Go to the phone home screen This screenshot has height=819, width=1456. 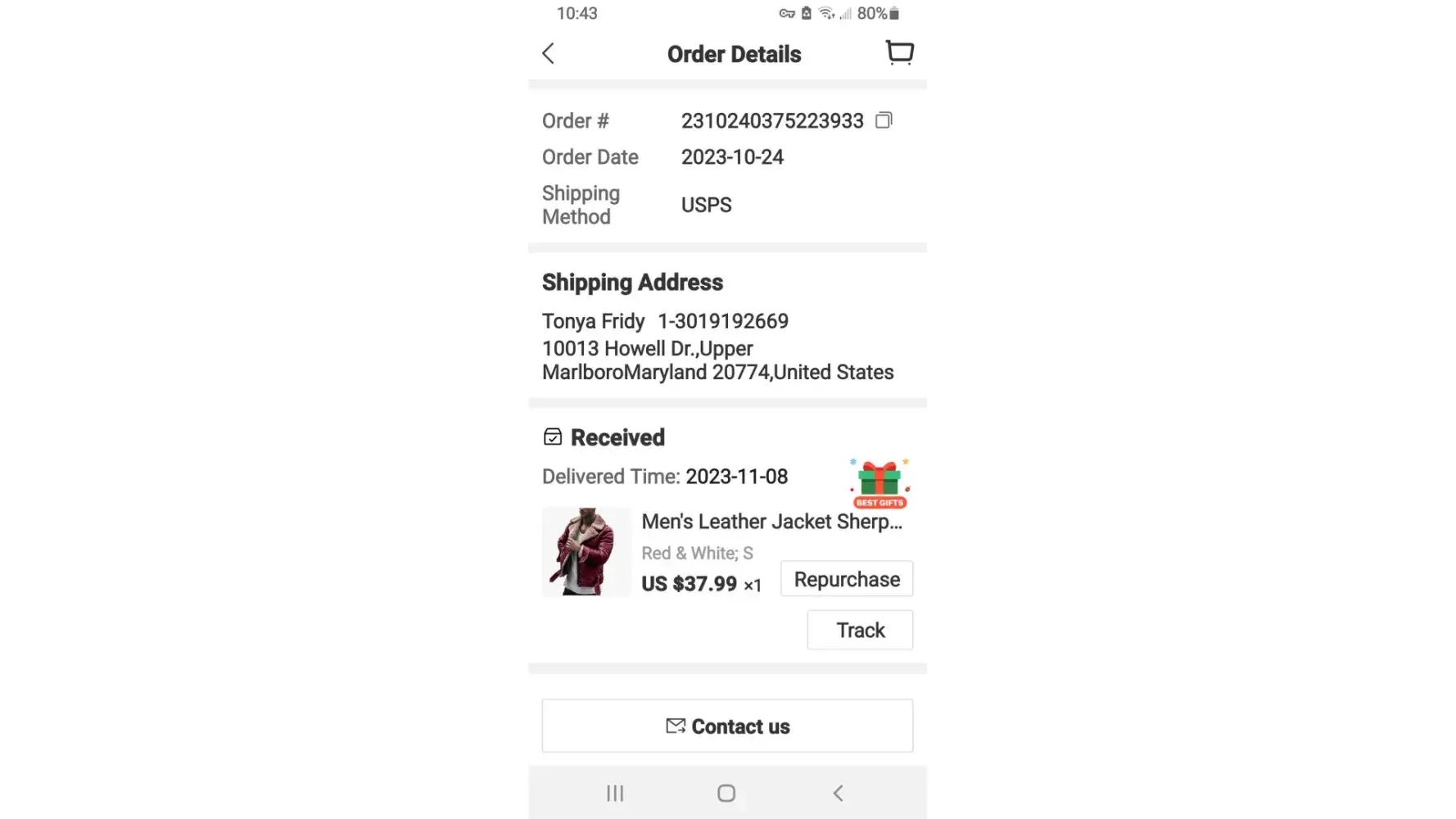click(x=726, y=793)
